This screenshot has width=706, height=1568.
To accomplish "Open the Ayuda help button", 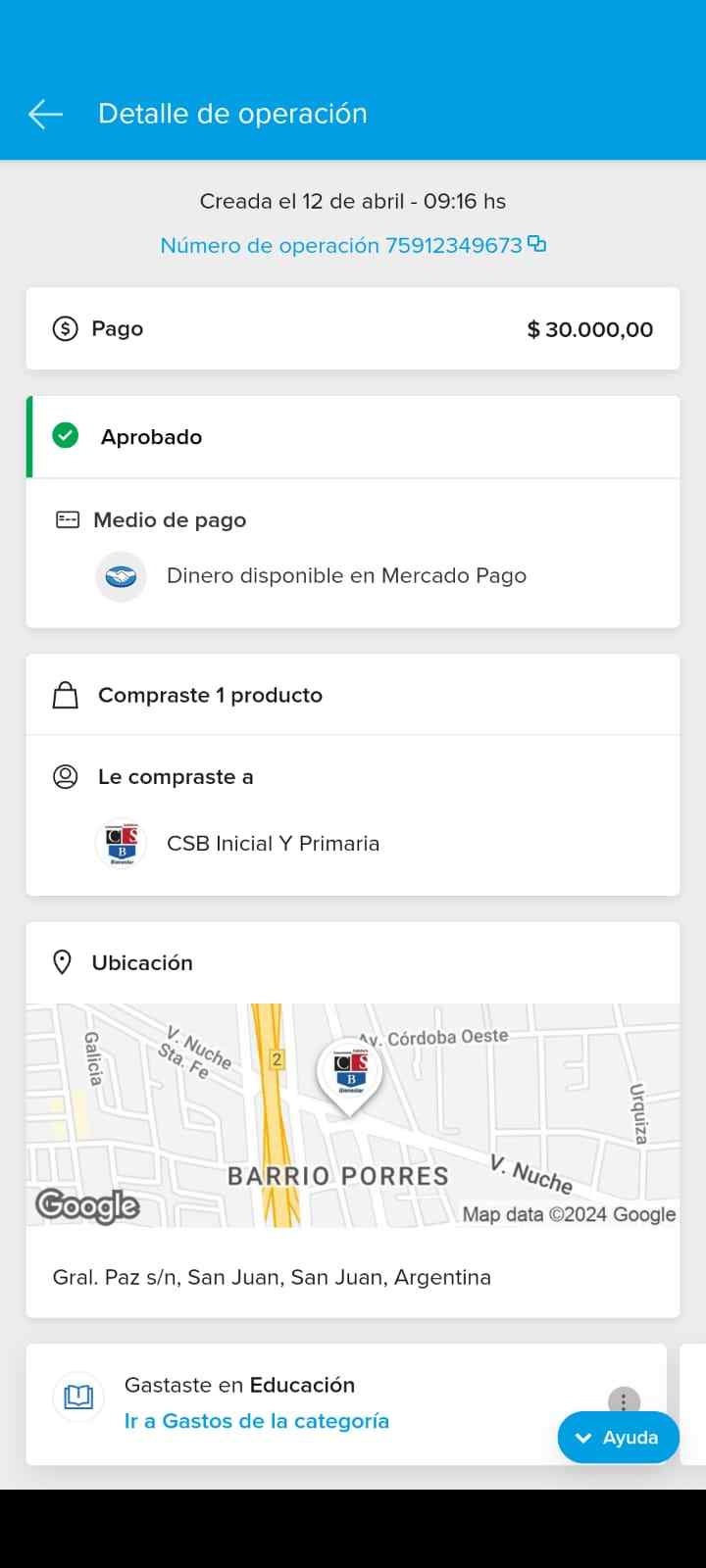I will tap(618, 1438).
